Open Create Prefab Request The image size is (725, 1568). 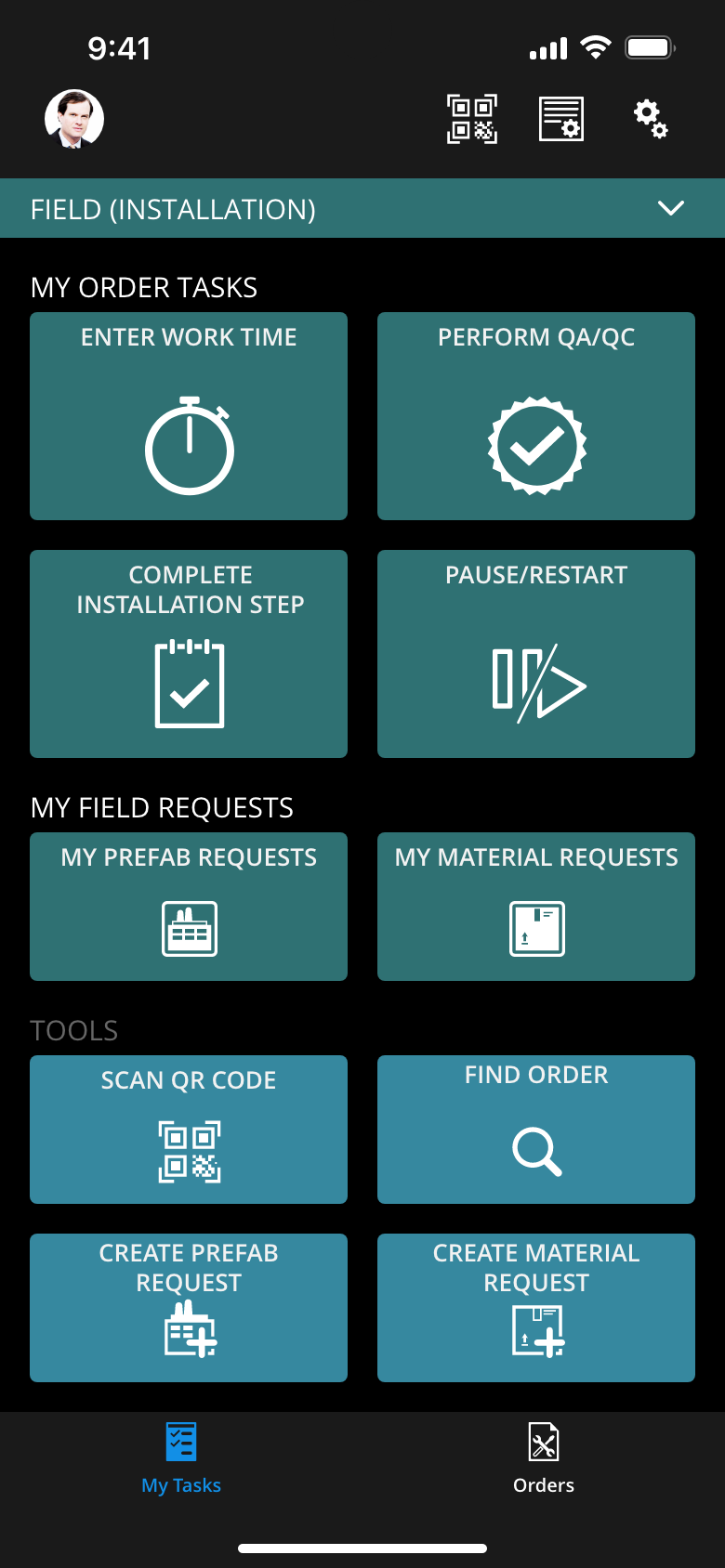point(188,1307)
